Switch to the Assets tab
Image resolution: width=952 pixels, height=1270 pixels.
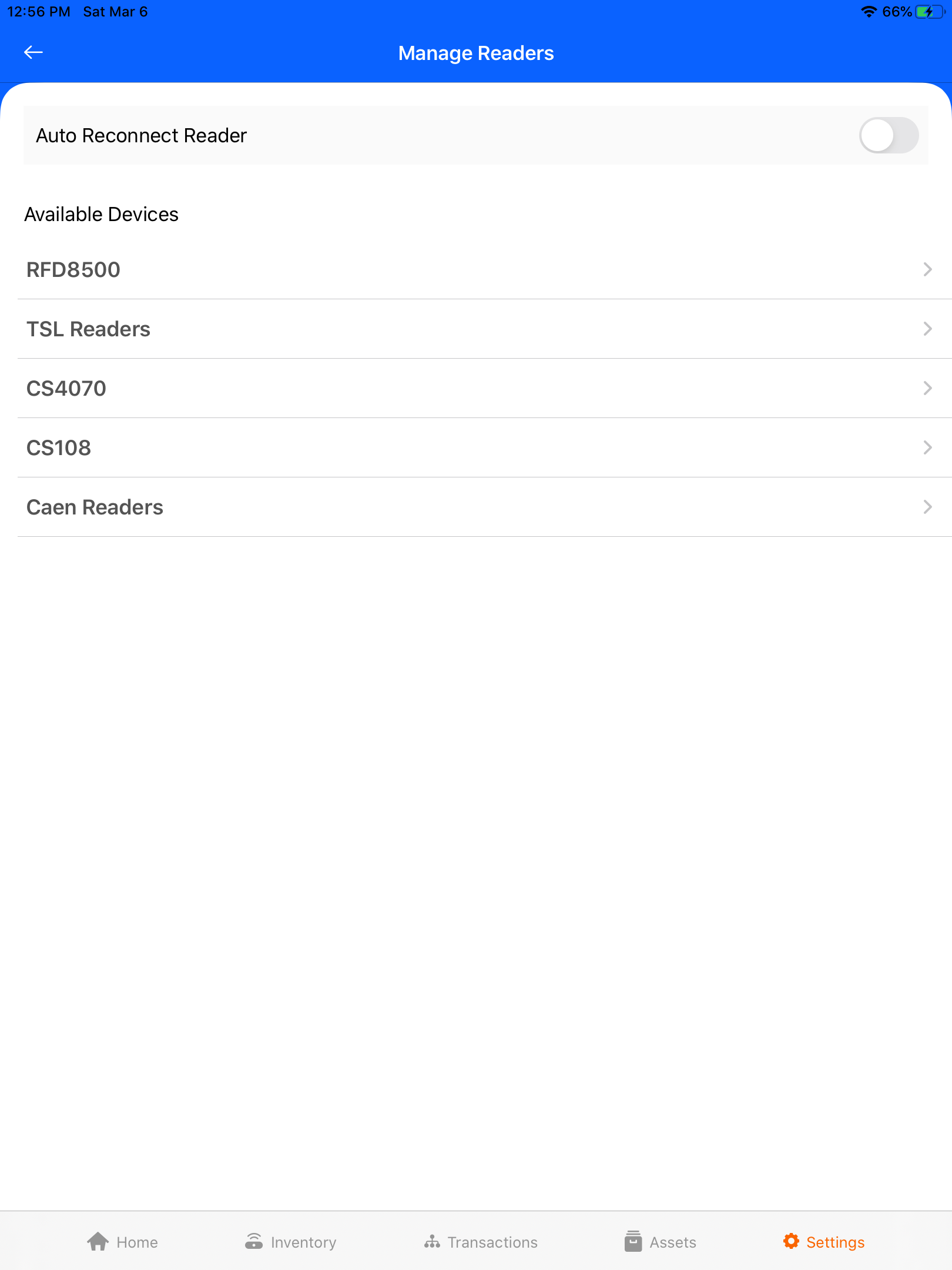(660, 1242)
